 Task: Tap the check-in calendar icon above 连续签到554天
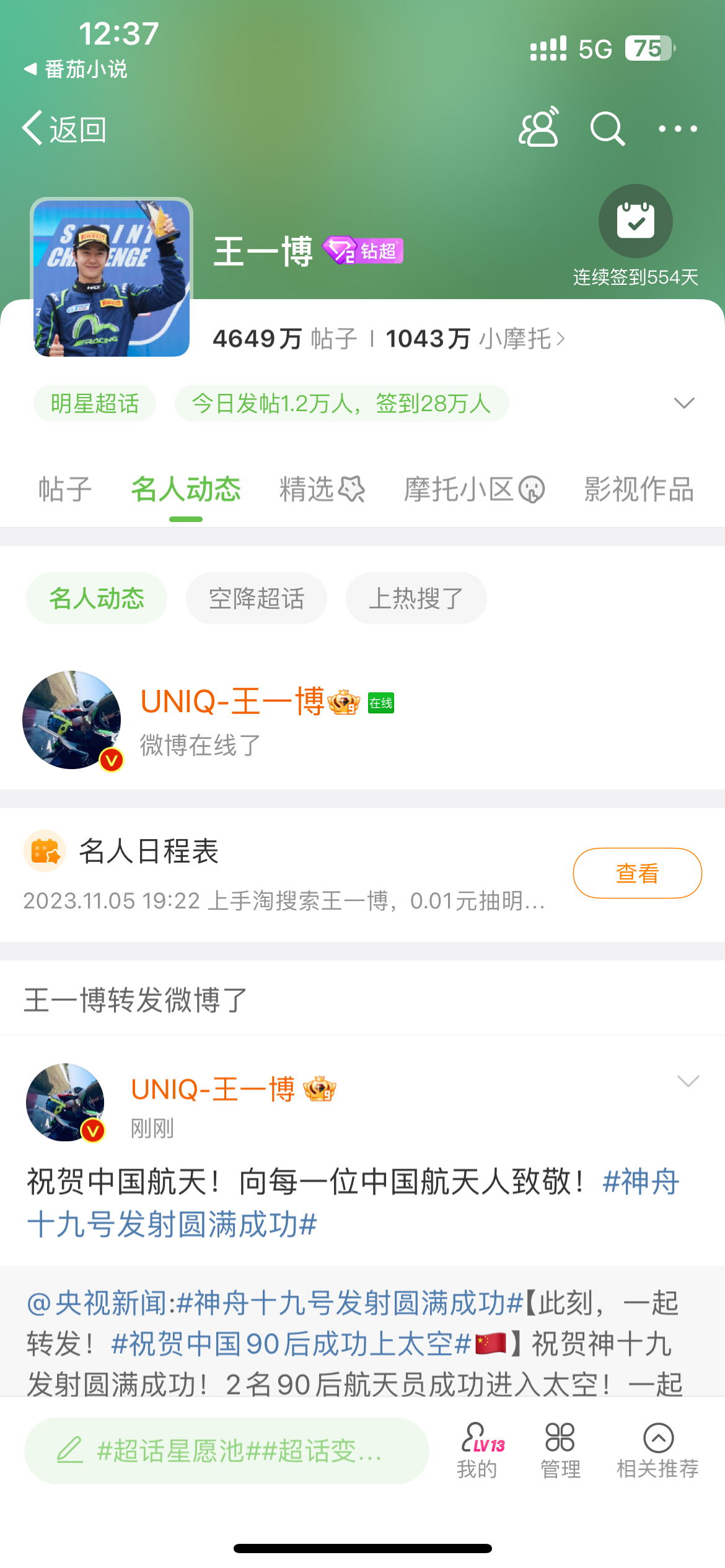click(x=636, y=221)
